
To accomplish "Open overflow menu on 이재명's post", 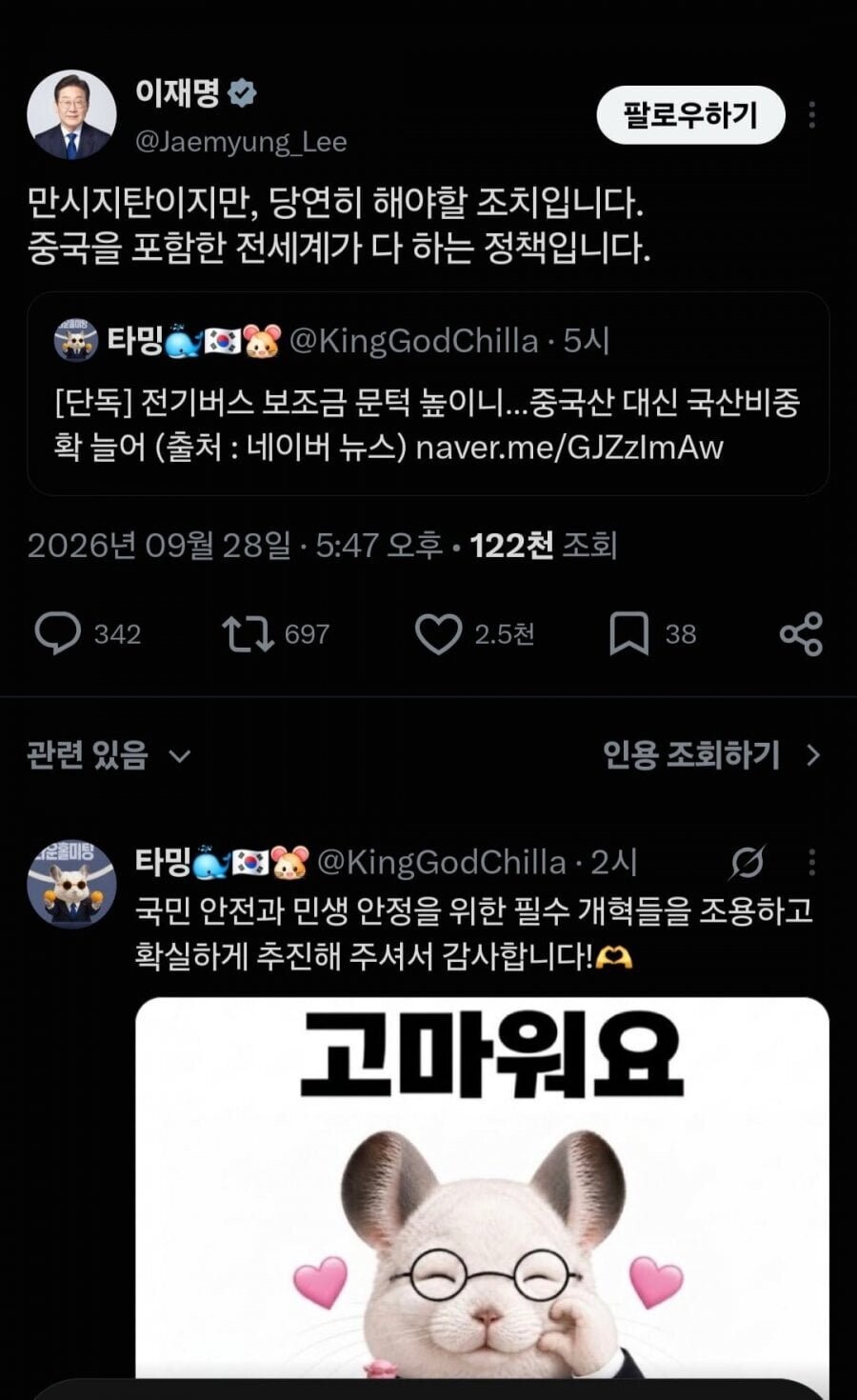I will point(811,115).
